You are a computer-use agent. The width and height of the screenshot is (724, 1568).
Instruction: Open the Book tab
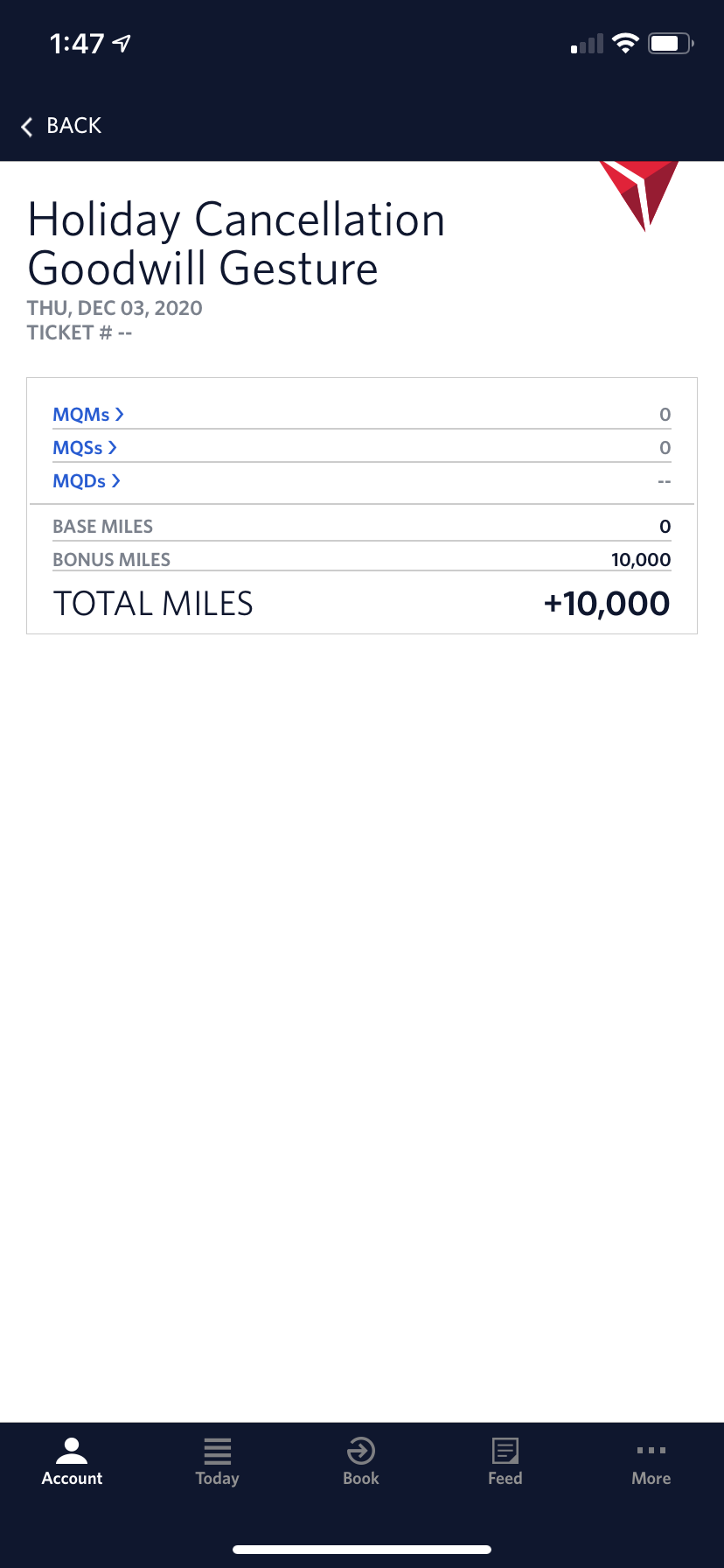pos(361,1462)
